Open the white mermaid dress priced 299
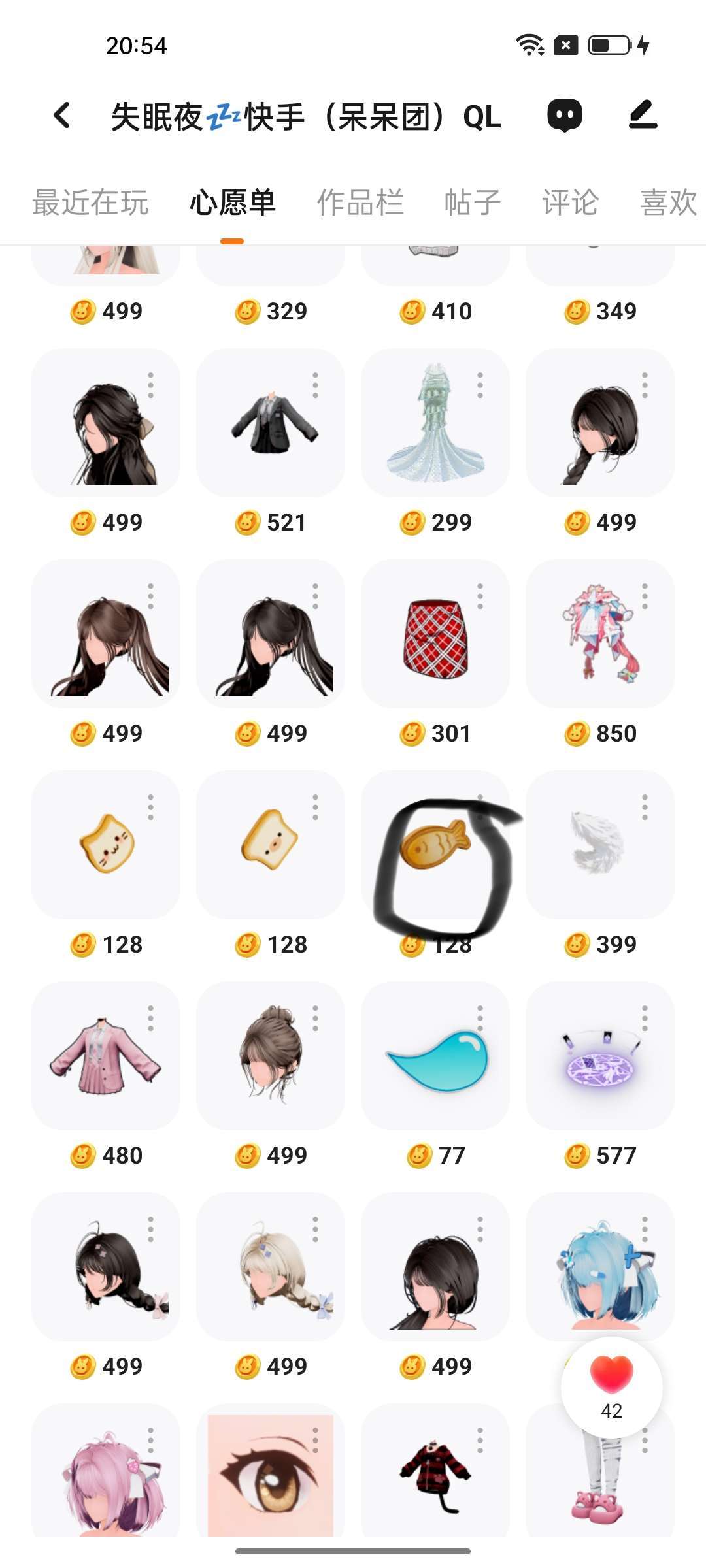Viewport: 706px width, 1568px height. (x=435, y=425)
